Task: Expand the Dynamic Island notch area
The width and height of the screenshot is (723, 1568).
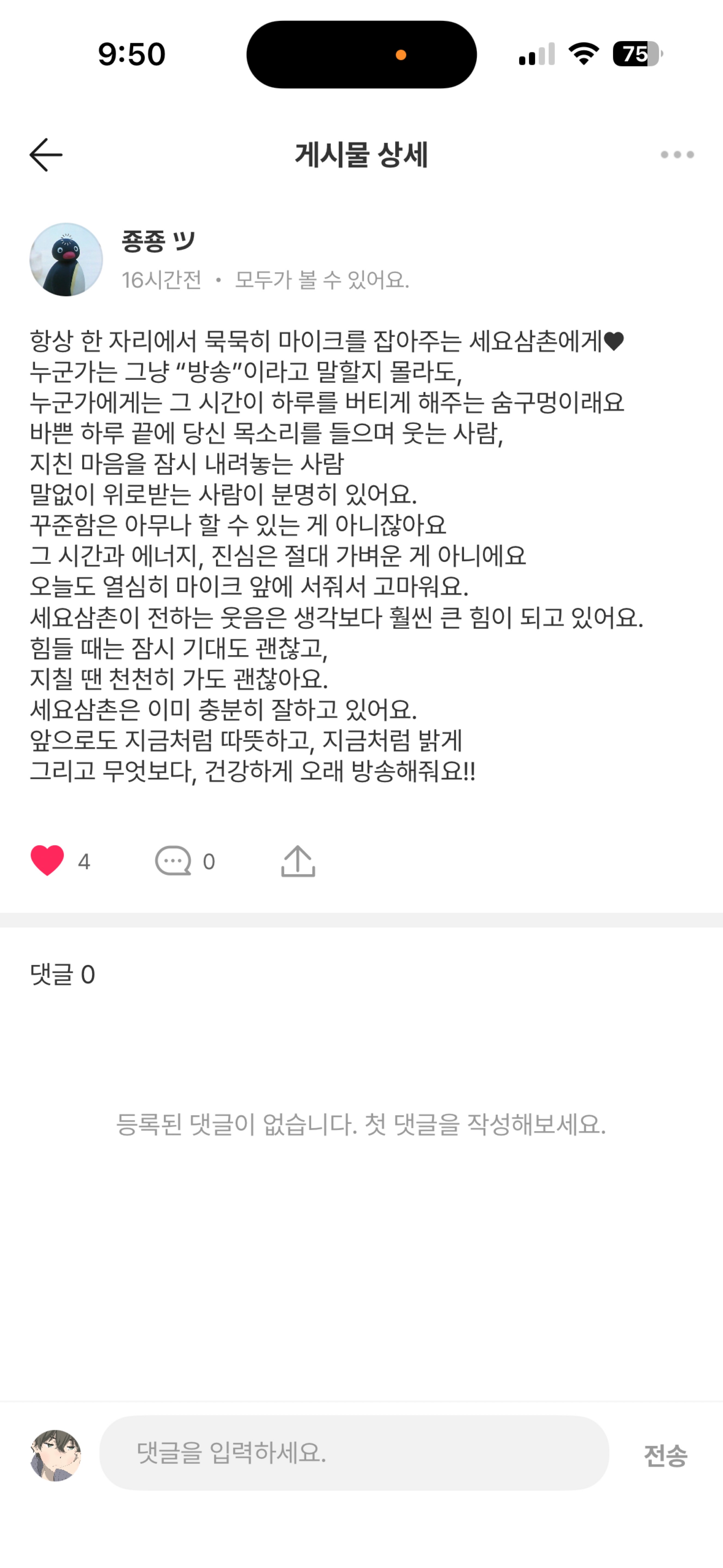Action: (361, 55)
